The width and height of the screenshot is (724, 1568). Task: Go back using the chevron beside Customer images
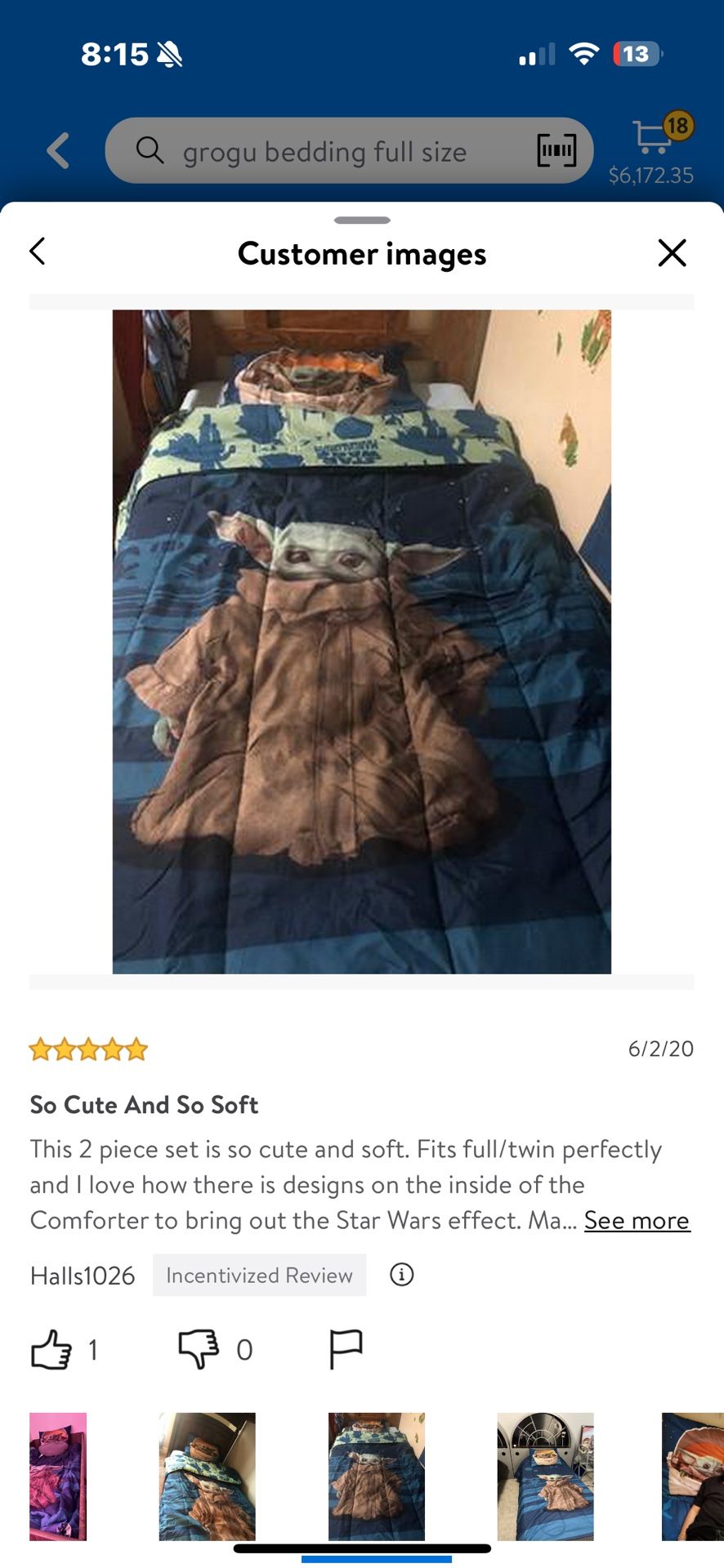tap(38, 252)
